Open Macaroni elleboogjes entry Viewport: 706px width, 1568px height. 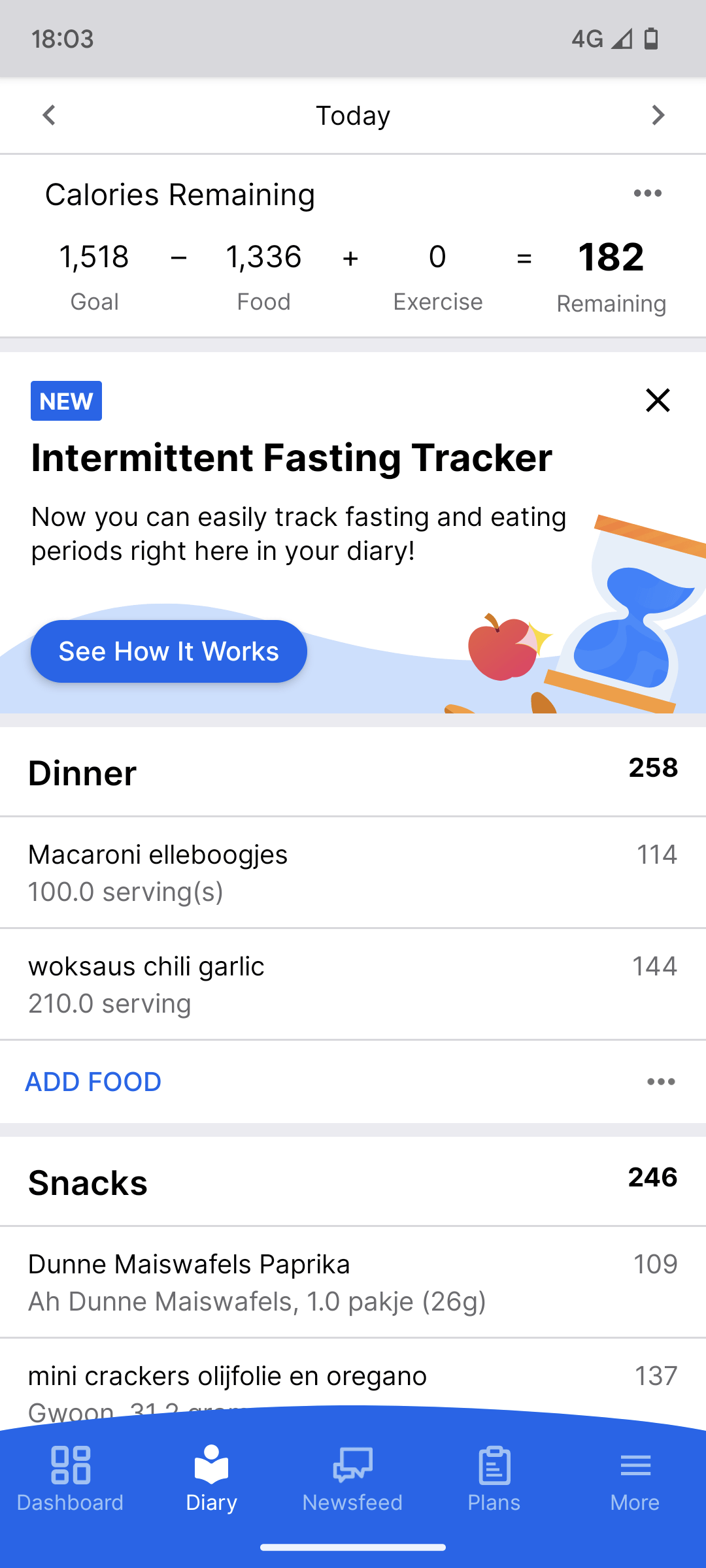353,872
